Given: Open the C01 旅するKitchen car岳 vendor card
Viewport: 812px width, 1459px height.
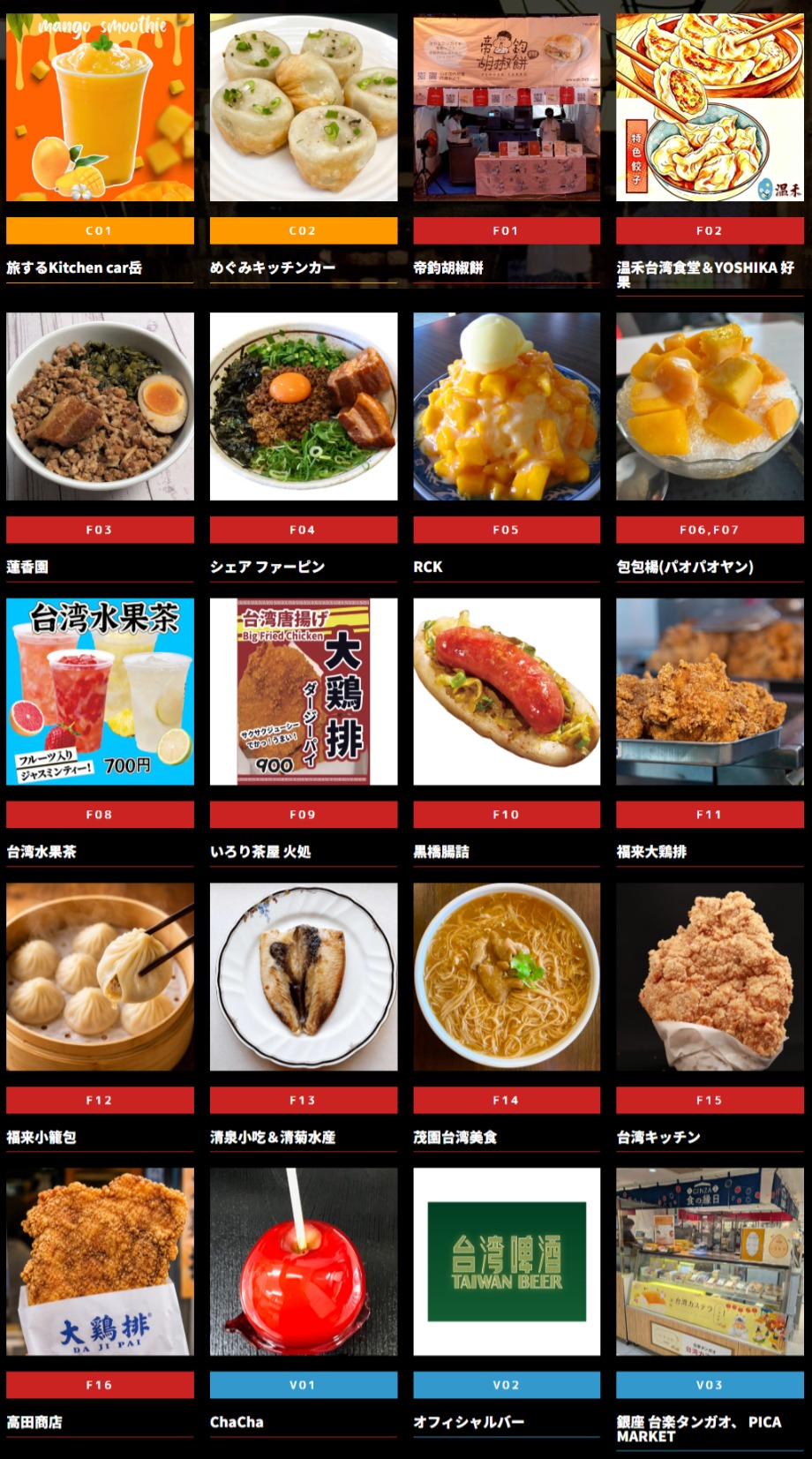Looking at the screenshot, I should [x=100, y=148].
